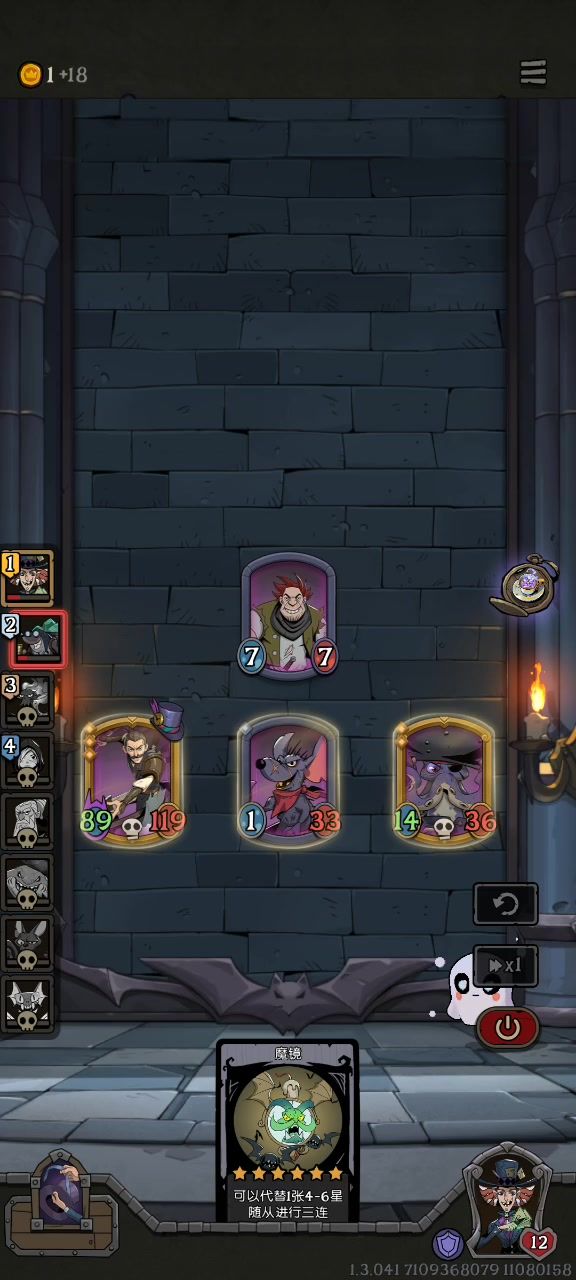
Task: Tap the red power button
Action: [x=508, y=1027]
